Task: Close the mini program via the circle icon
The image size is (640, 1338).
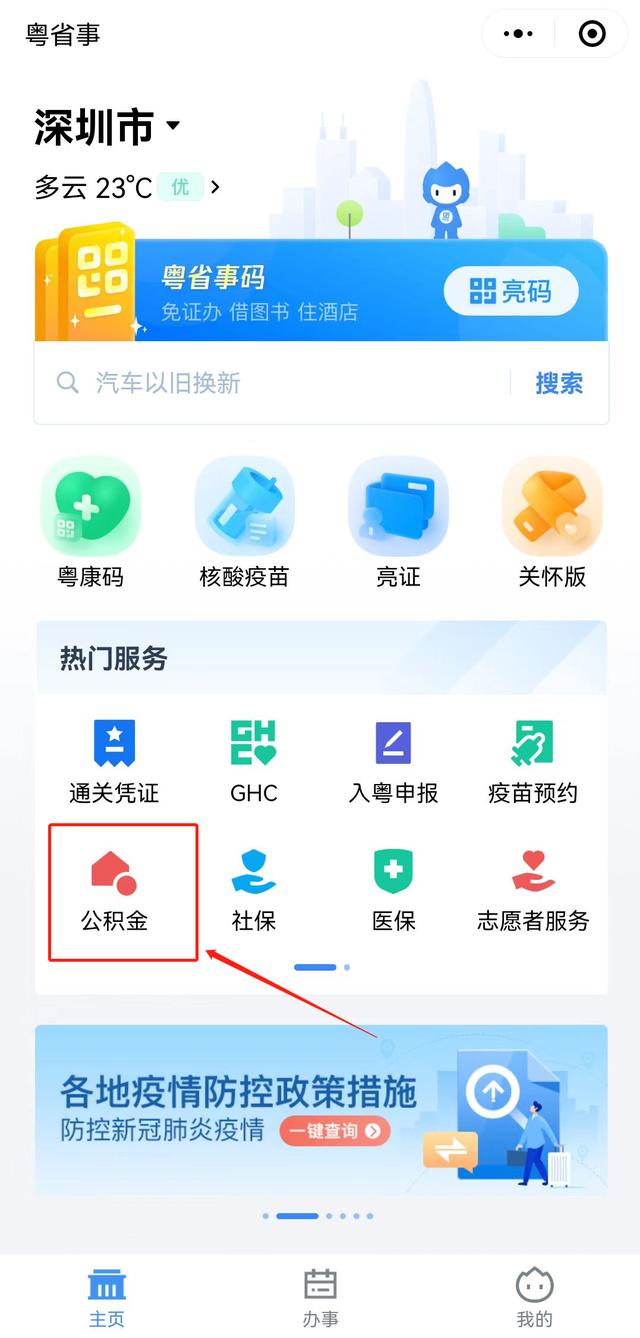Action: coord(592,34)
